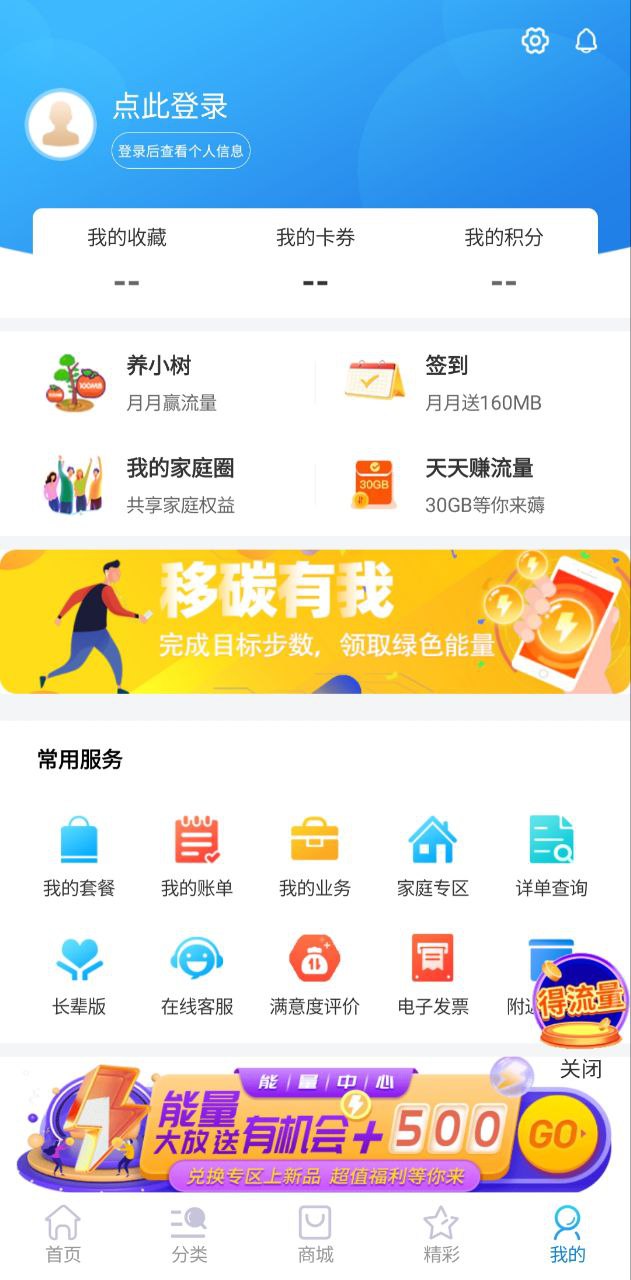Screen dimensions: 631x1280
Task: Open the settings gear icon
Action: 535,41
